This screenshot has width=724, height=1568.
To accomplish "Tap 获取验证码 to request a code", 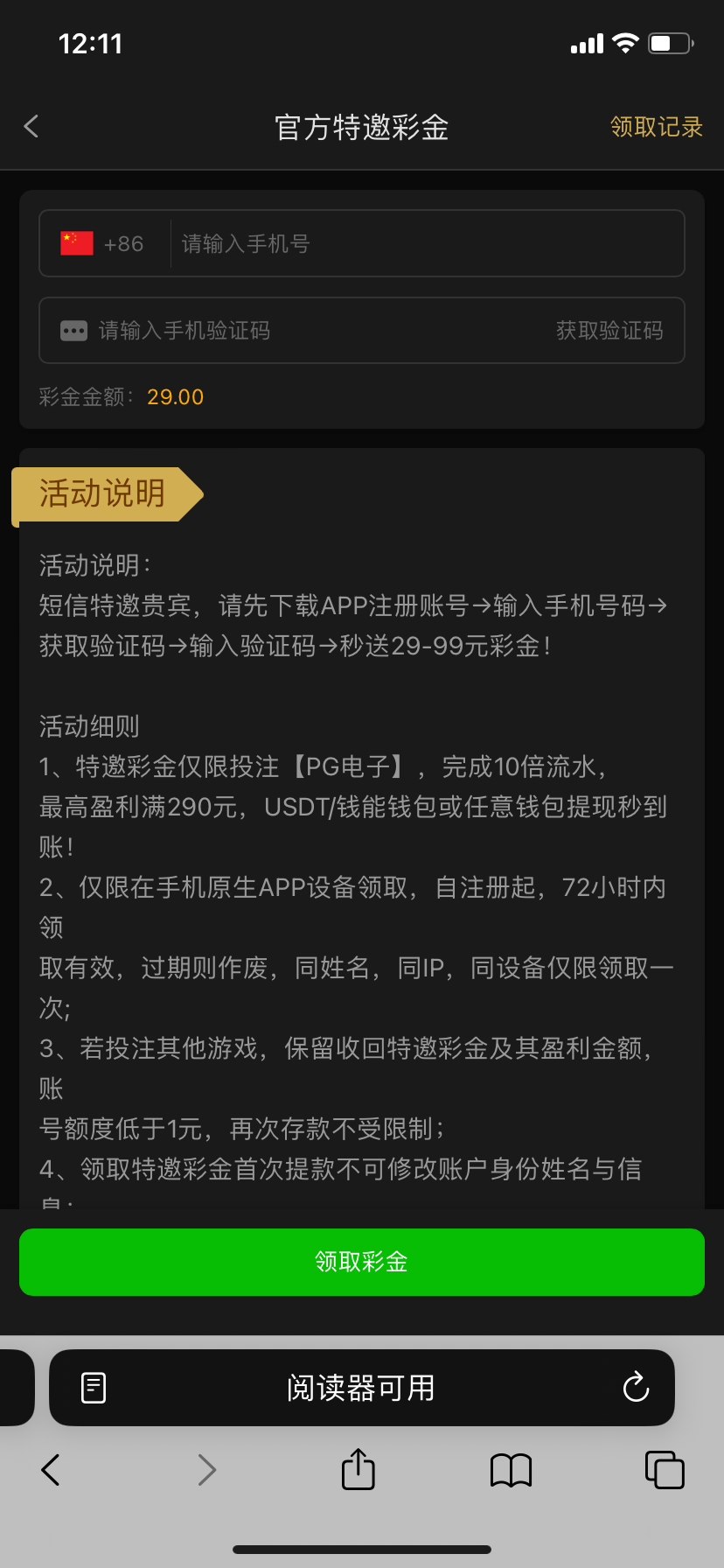I will point(609,331).
